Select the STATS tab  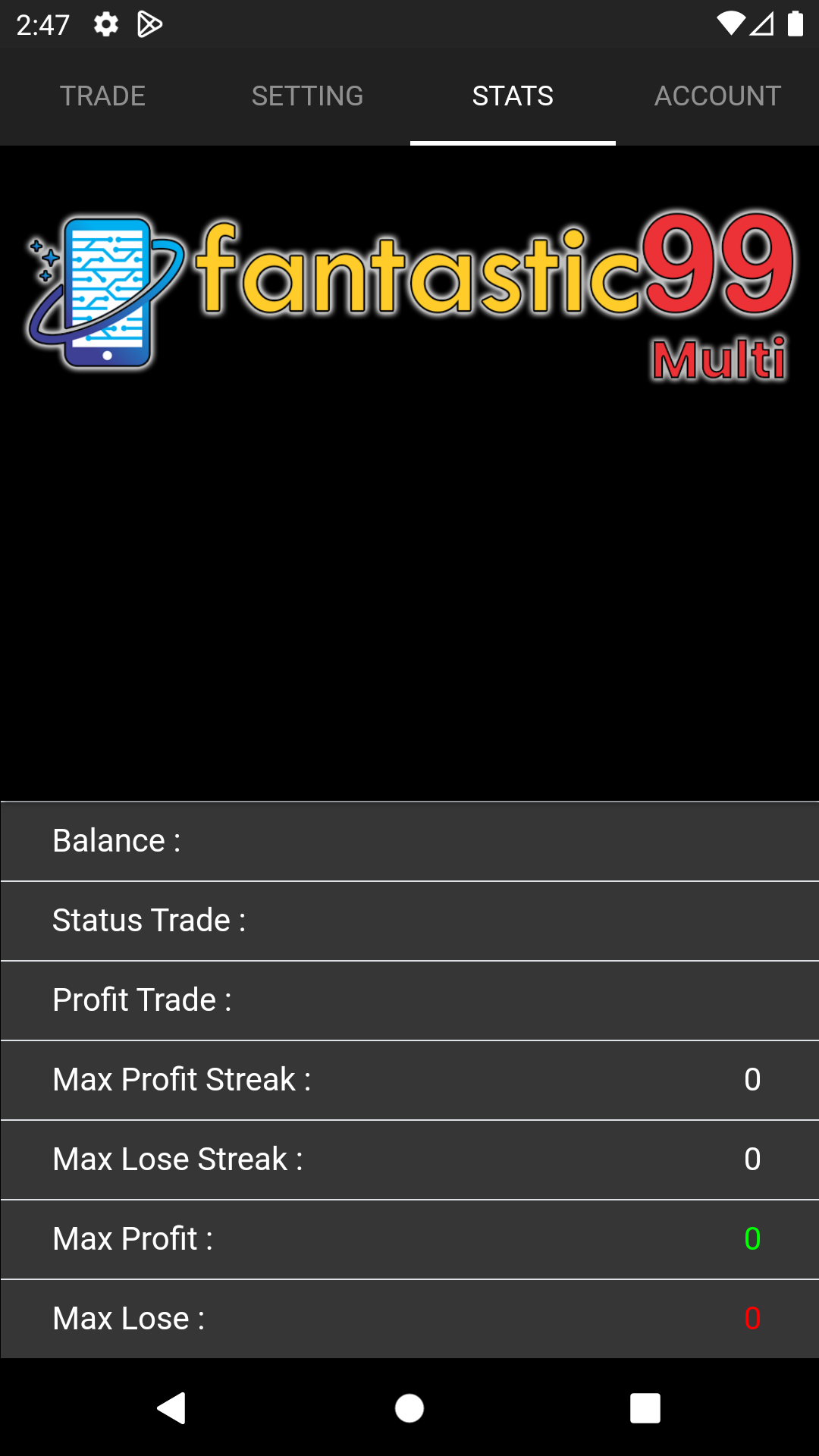point(513,96)
